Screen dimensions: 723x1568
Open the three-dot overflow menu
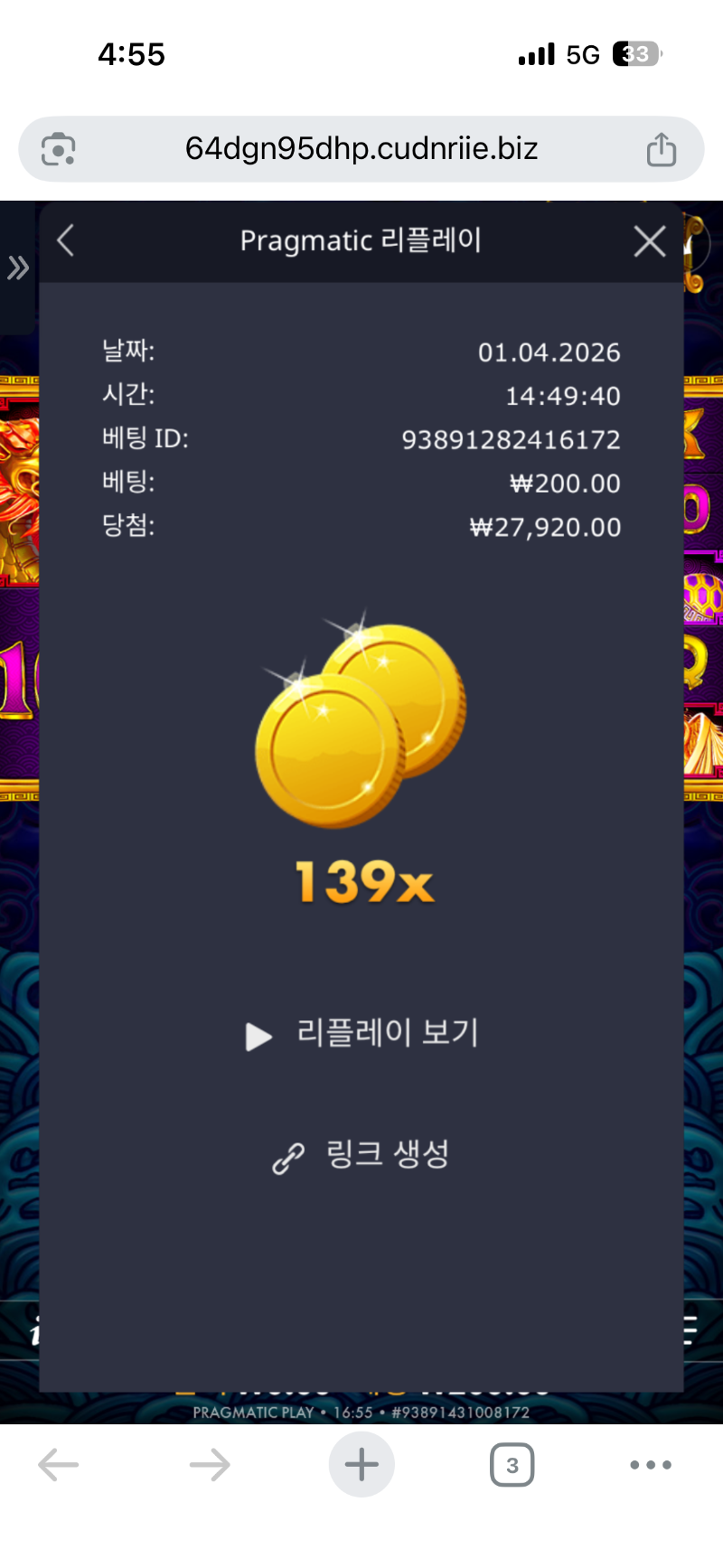tap(649, 1464)
